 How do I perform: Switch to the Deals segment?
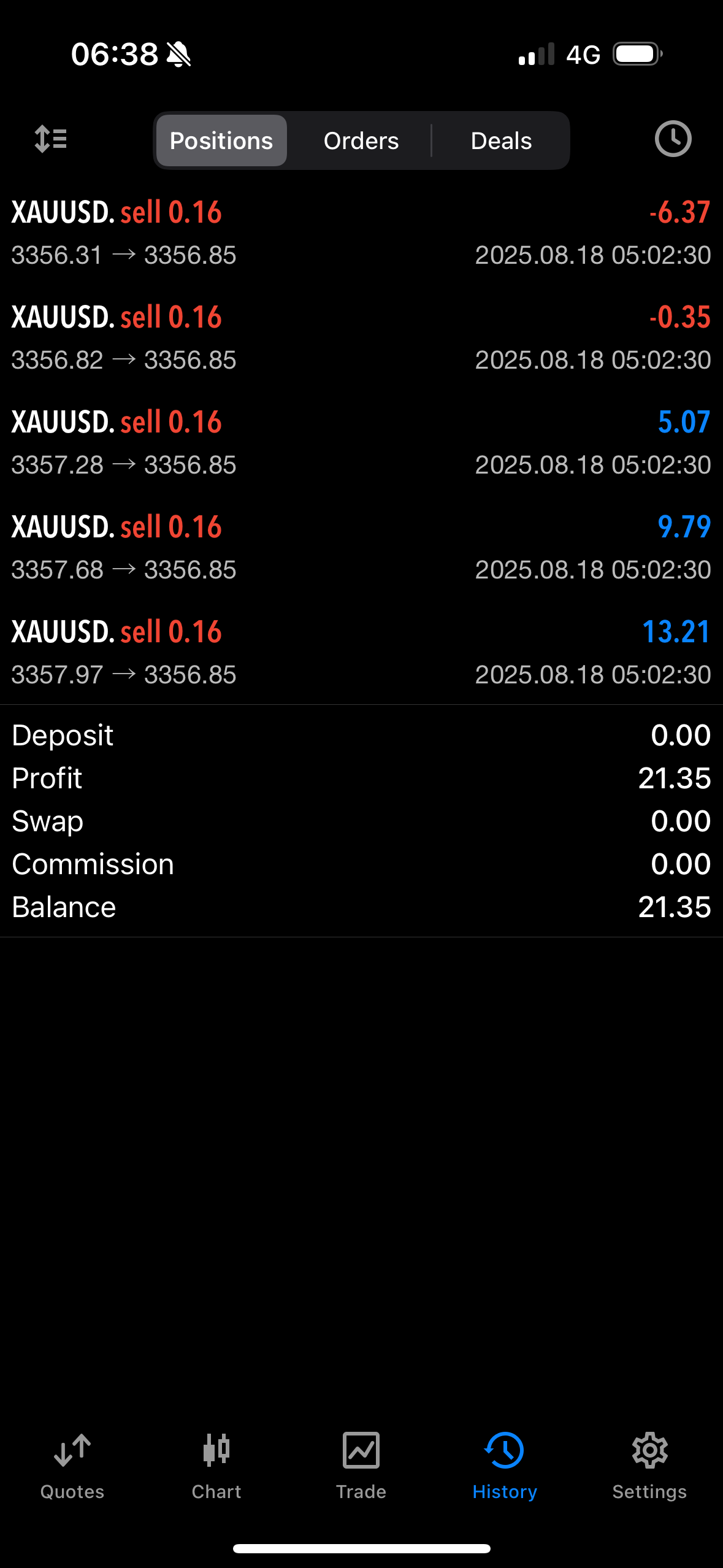[x=501, y=140]
